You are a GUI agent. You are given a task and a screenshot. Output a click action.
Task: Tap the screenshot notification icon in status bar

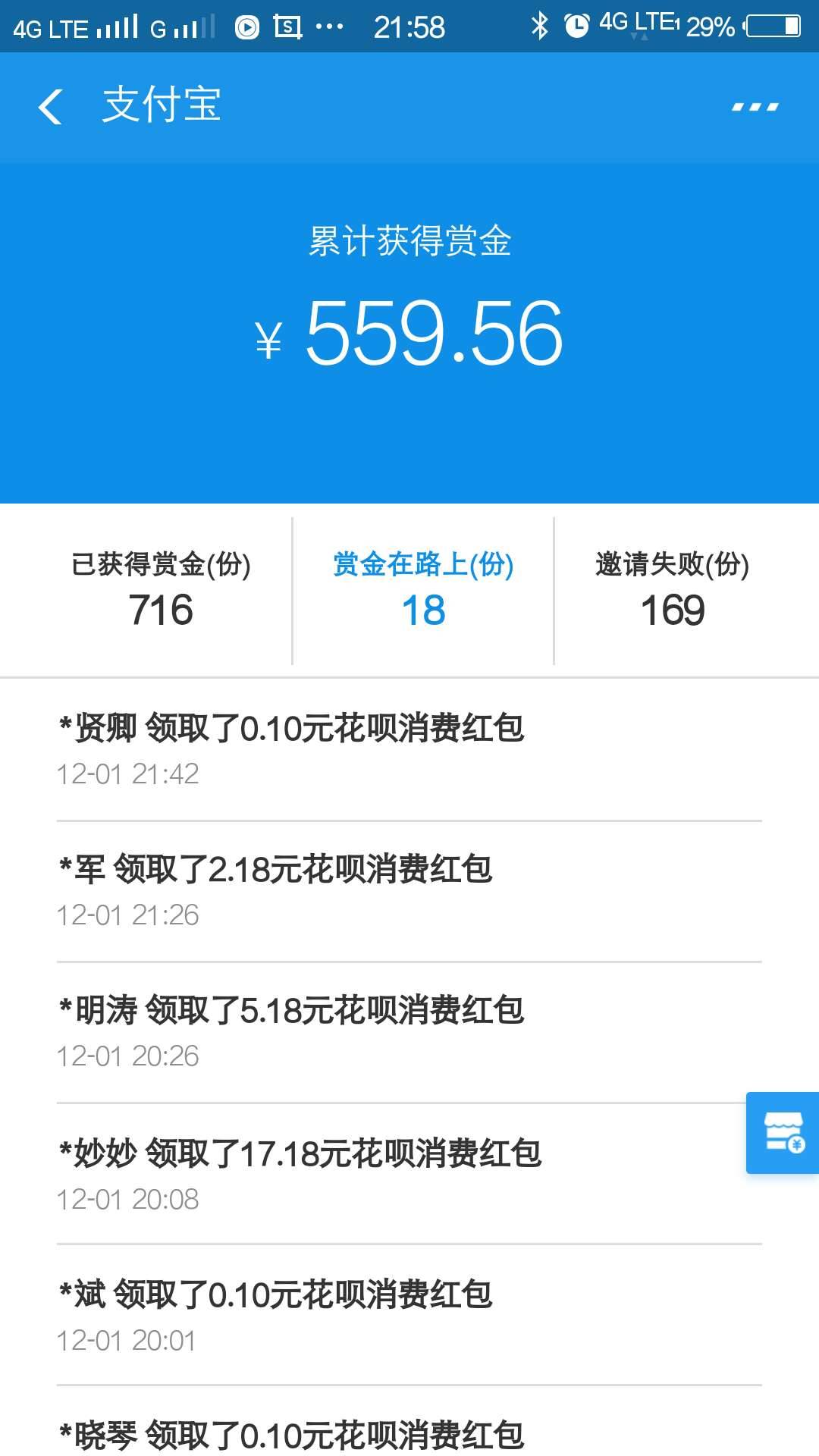pos(289,25)
